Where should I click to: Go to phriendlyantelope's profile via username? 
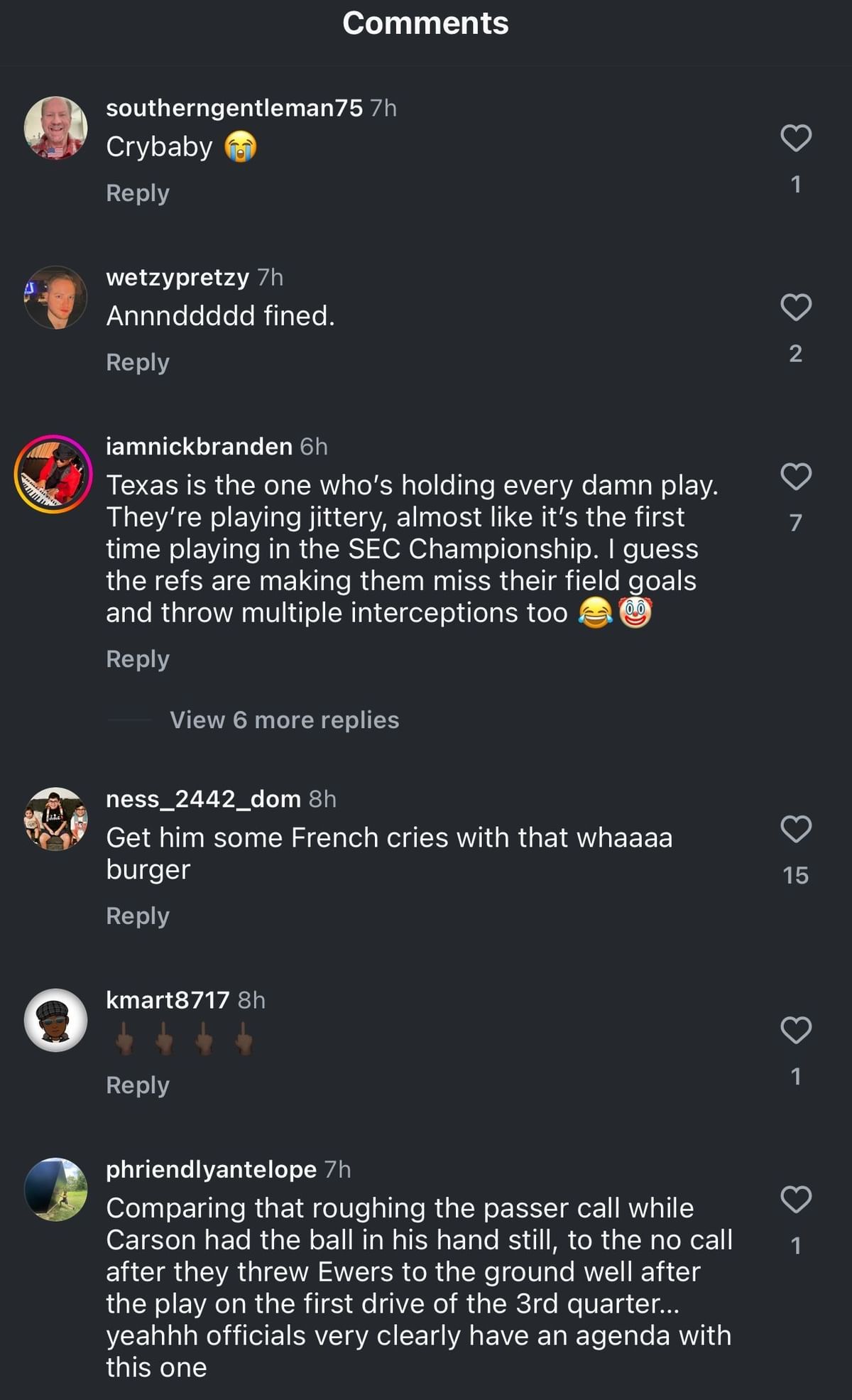[211, 1169]
